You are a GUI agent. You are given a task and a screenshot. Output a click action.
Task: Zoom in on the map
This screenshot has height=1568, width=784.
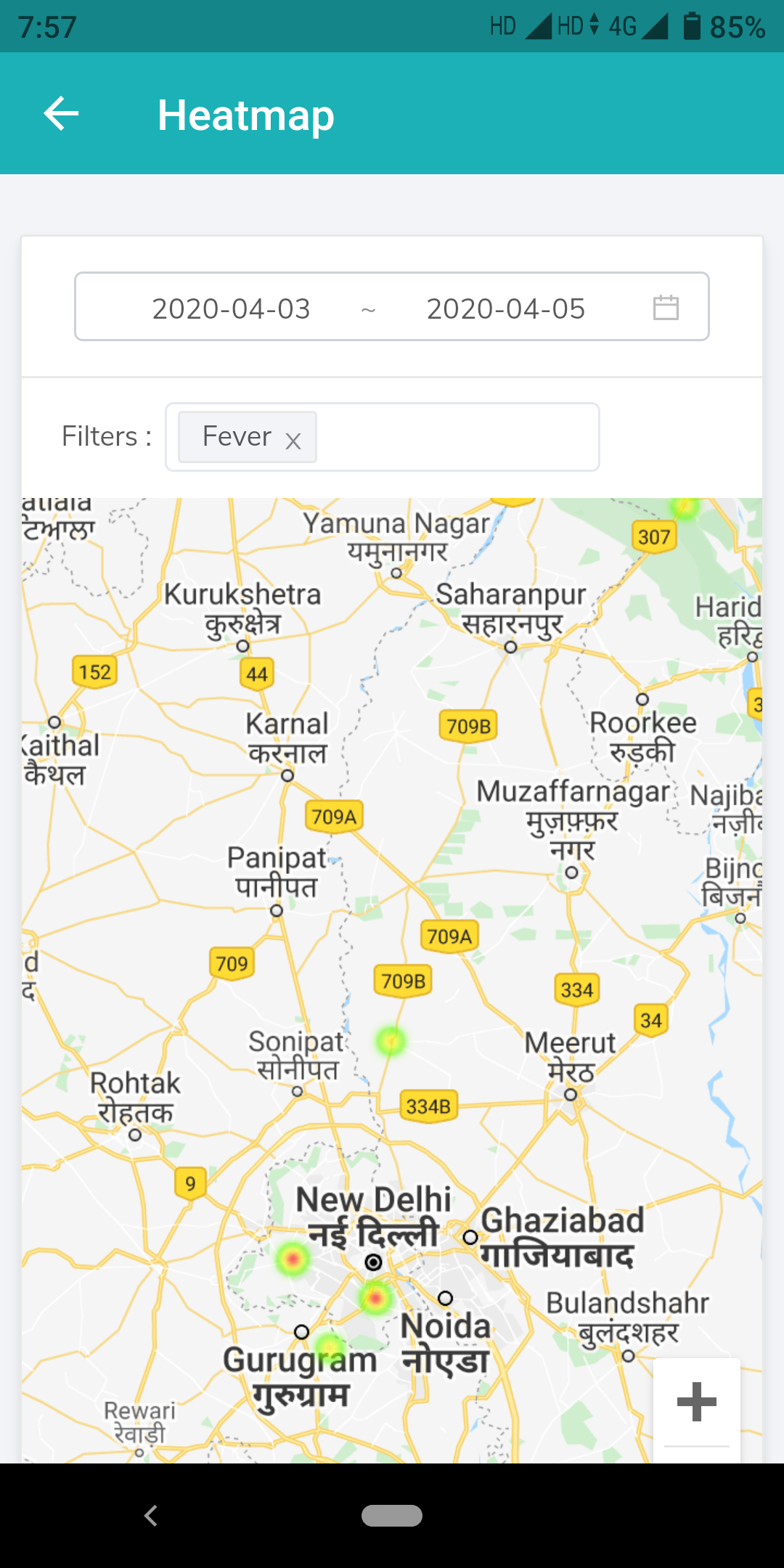pos(696,1401)
